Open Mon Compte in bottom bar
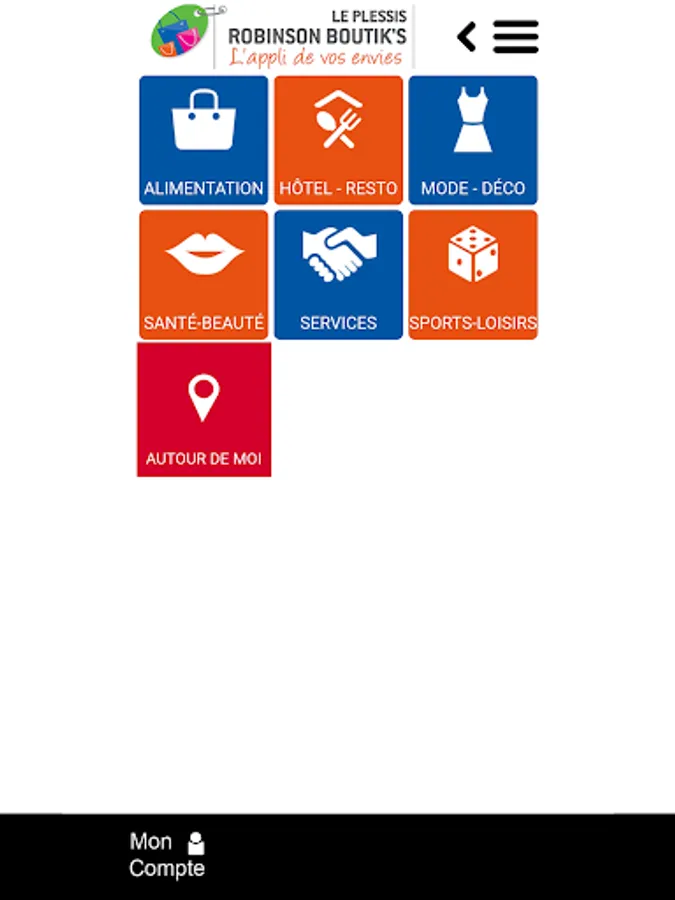The width and height of the screenshot is (675, 900). [167, 855]
